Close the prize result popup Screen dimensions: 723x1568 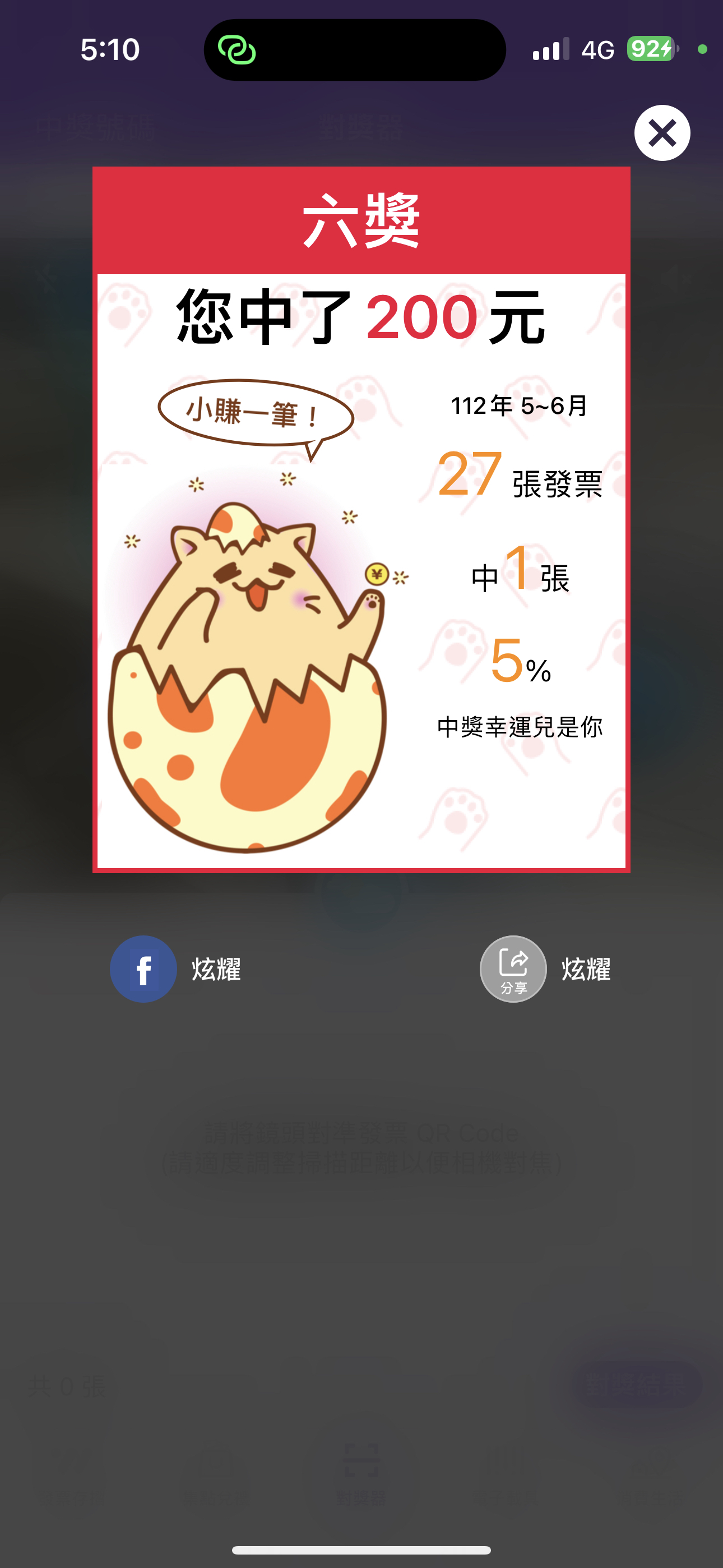[662, 133]
